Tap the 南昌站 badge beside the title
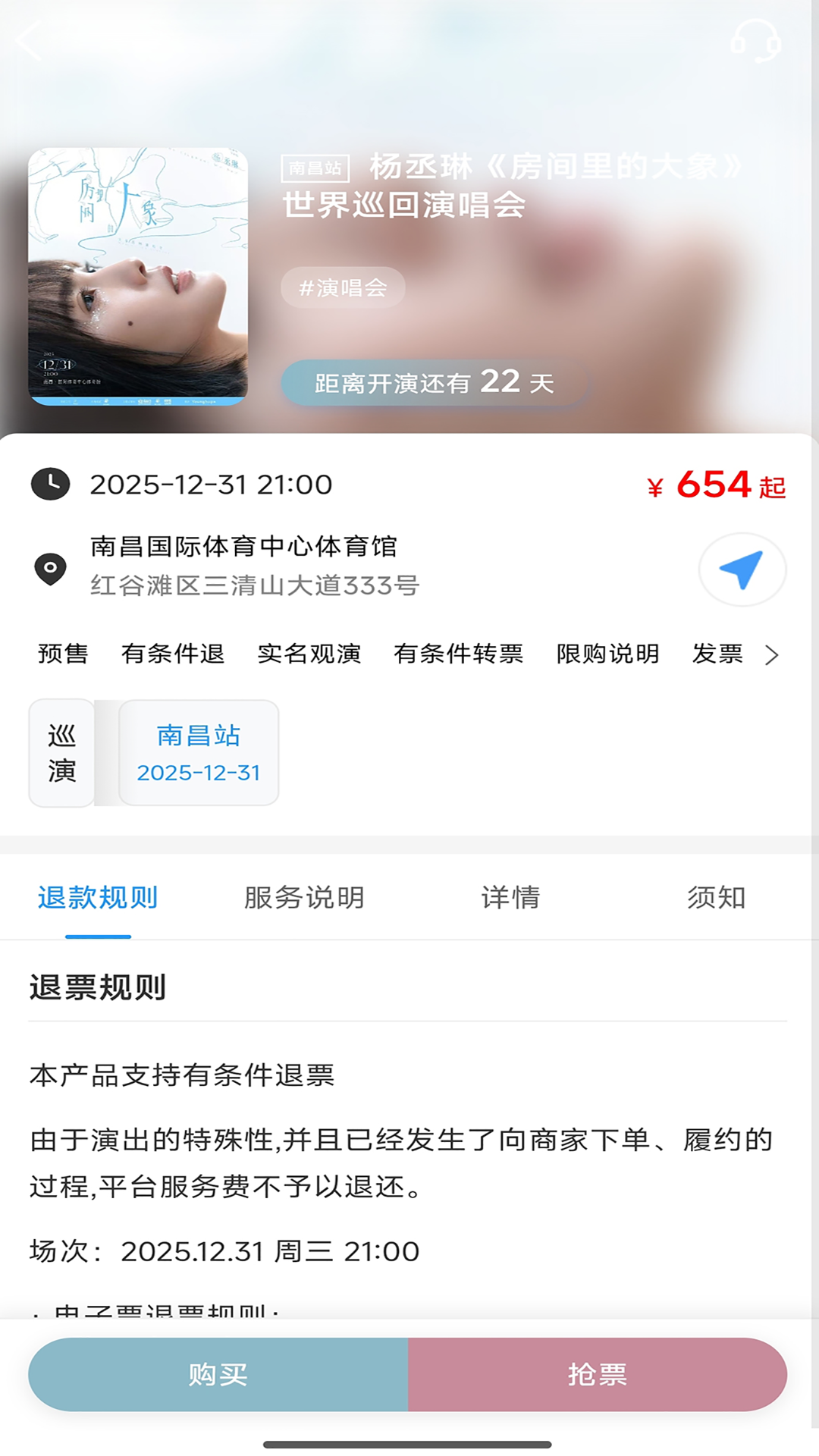819x1456 pixels. (x=316, y=168)
